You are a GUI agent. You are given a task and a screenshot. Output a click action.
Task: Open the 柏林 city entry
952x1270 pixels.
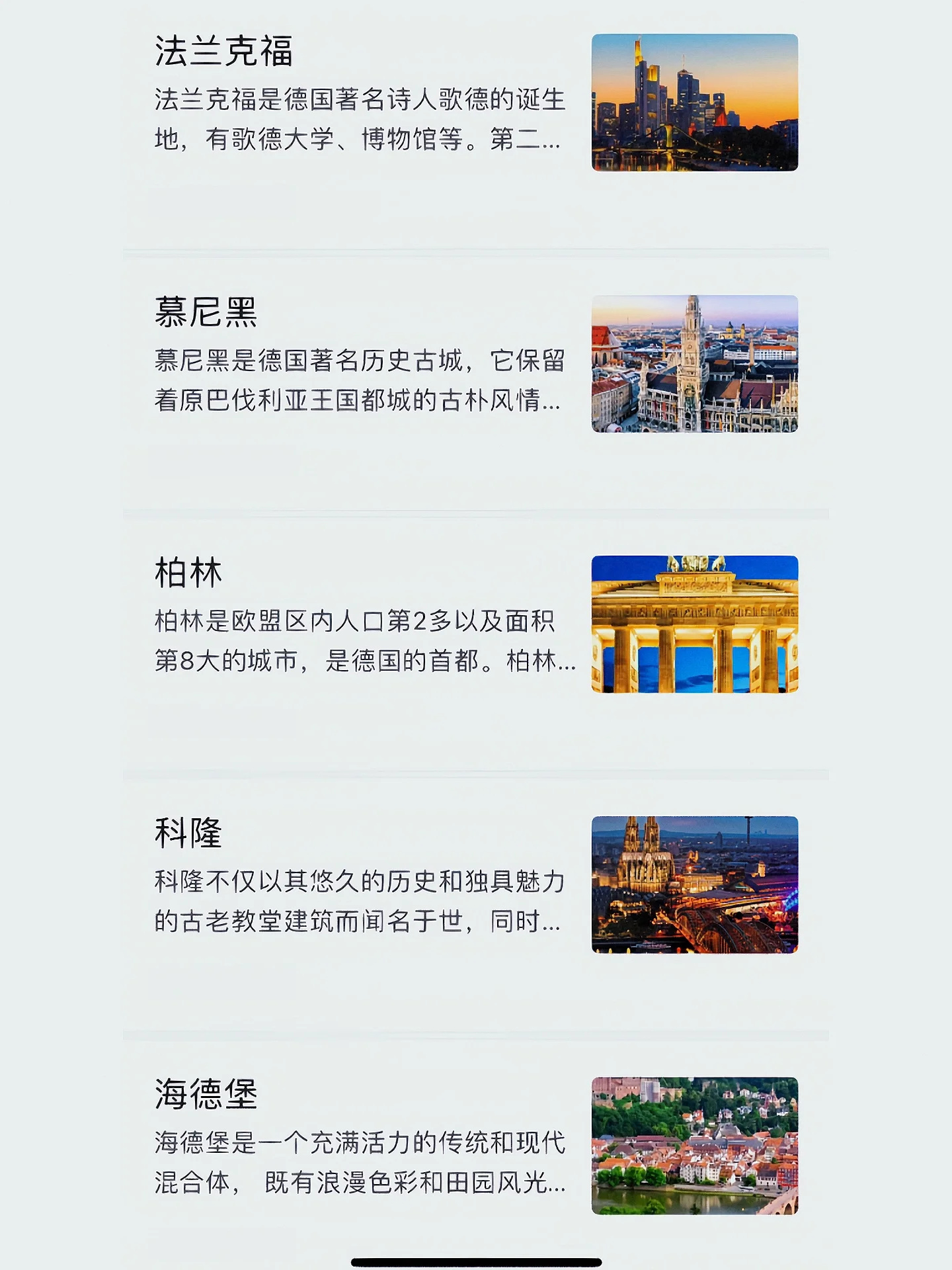[476, 644]
